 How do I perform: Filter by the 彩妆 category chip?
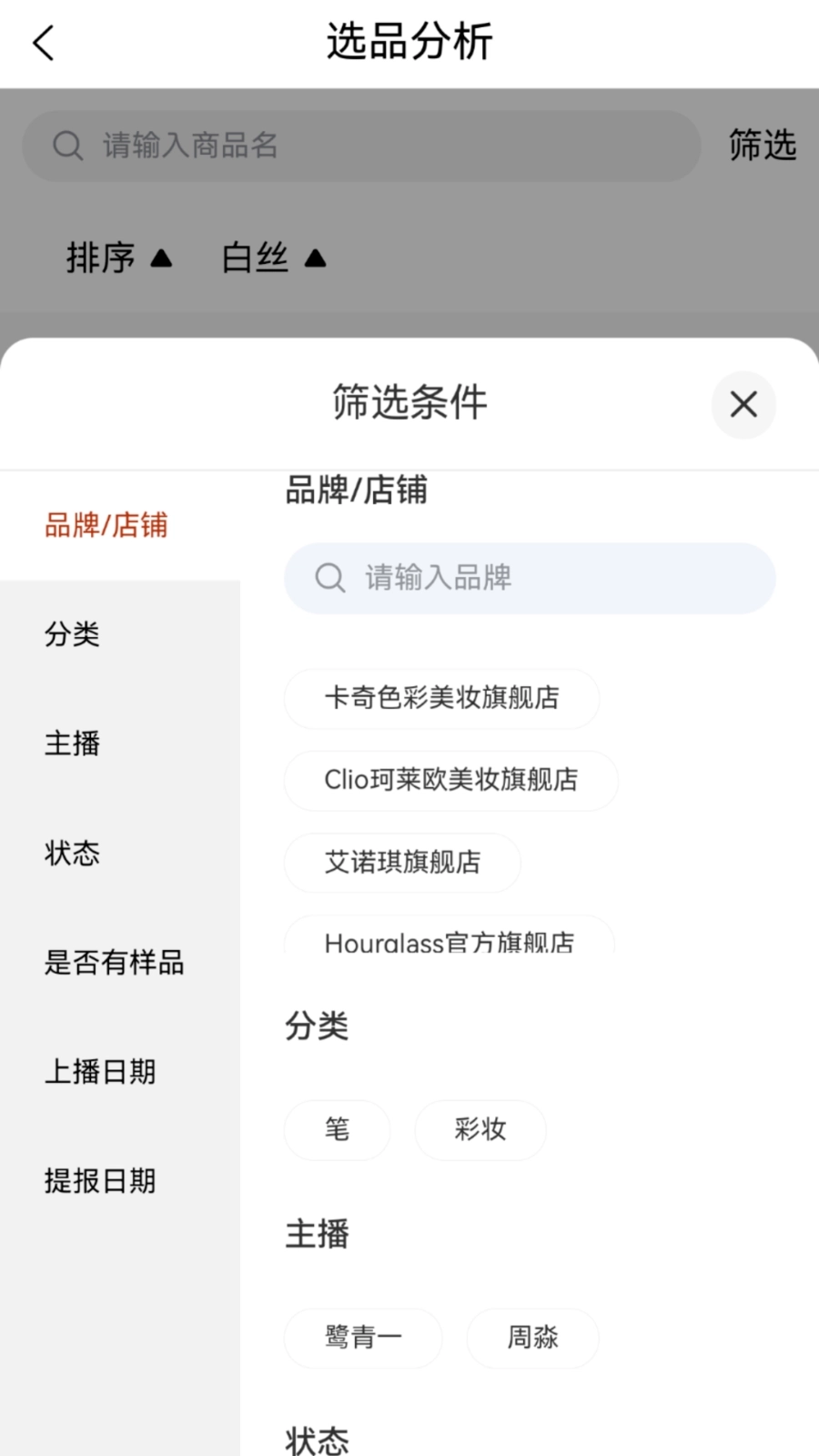tap(480, 1129)
